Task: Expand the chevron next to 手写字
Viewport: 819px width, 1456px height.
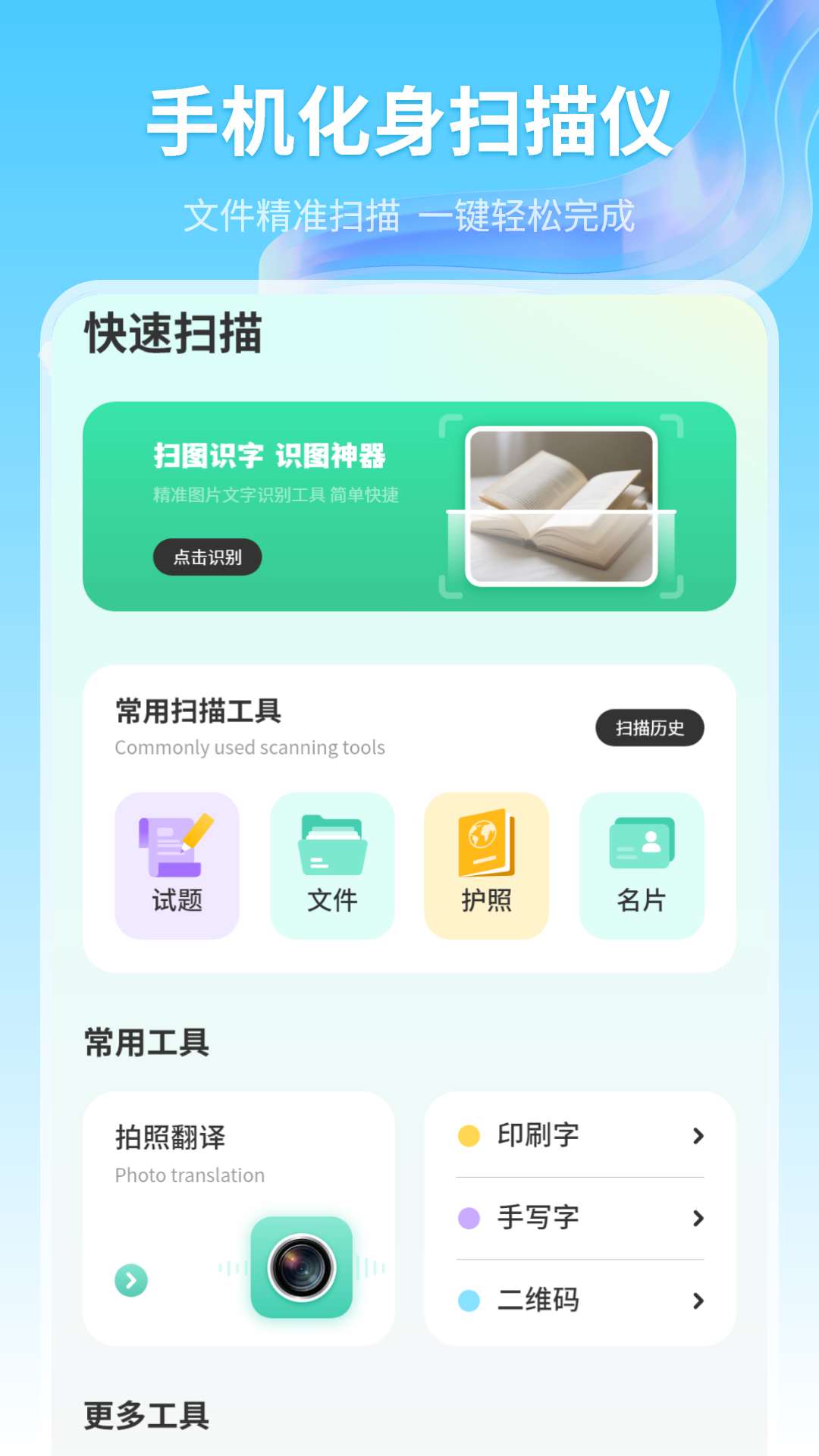Action: coord(698,1218)
